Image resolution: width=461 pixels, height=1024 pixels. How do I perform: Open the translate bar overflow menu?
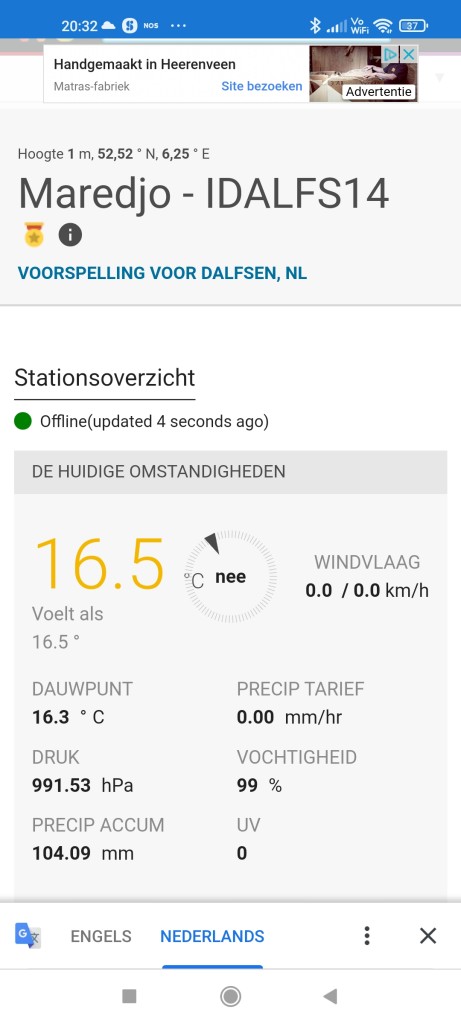[x=367, y=936]
